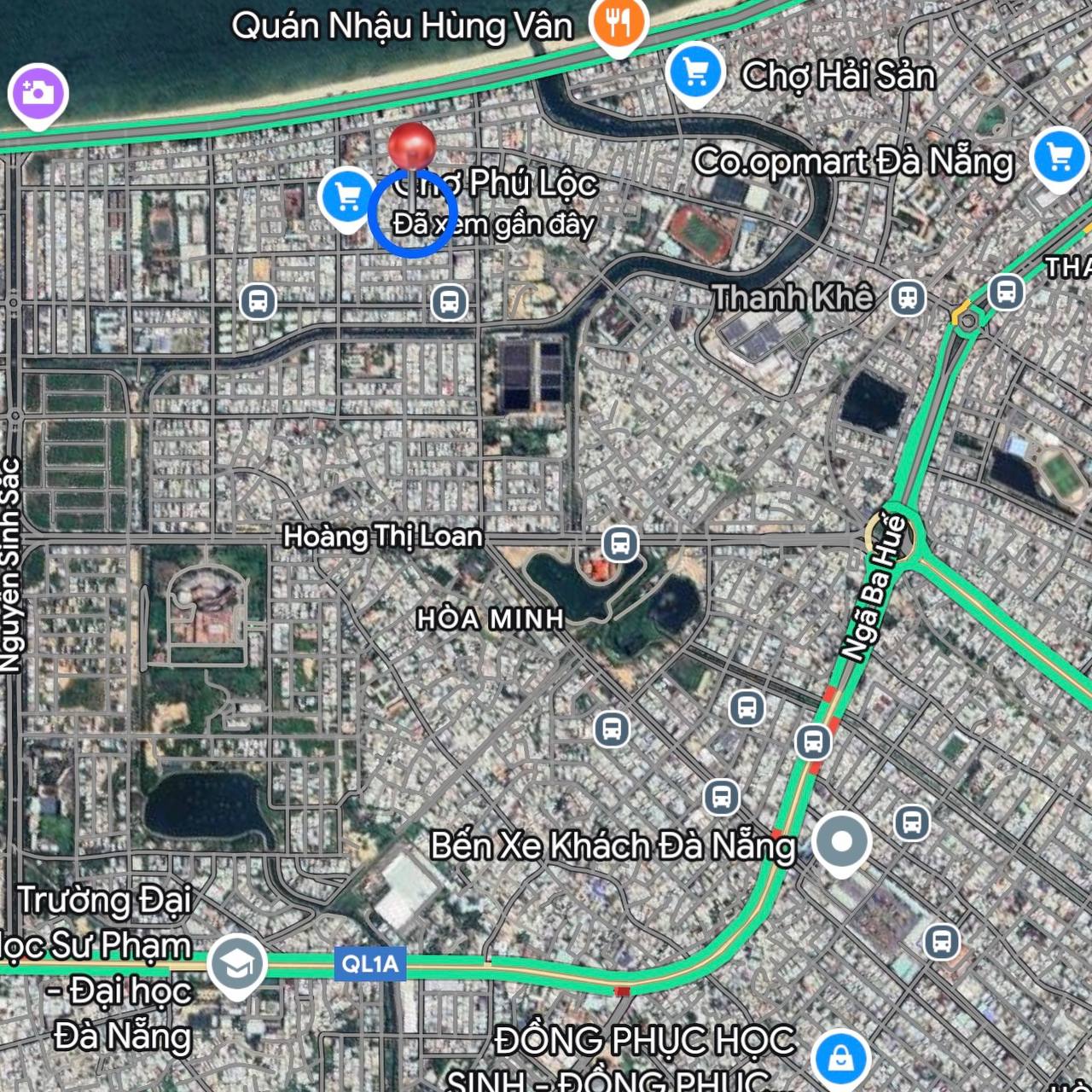The height and width of the screenshot is (1092, 1092).
Task: Open the Trường Đại học Sư Phạm pin
Action: tap(238, 964)
